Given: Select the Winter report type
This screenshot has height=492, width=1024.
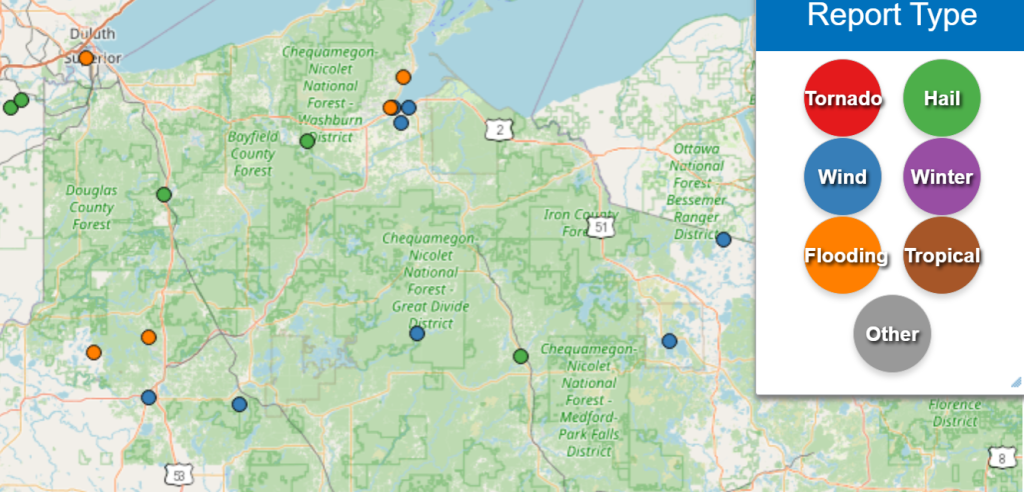Looking at the screenshot, I should 941,177.
